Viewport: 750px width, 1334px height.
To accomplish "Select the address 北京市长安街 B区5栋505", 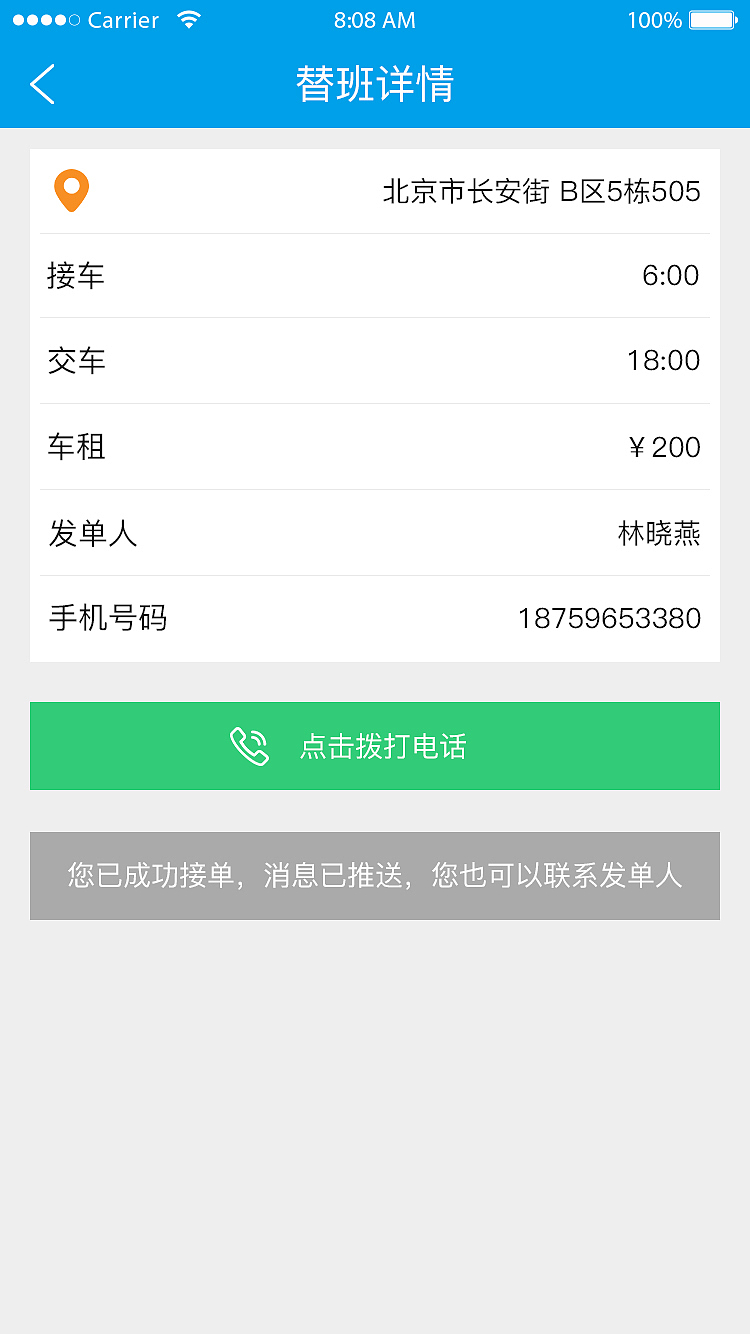I will [x=540, y=191].
